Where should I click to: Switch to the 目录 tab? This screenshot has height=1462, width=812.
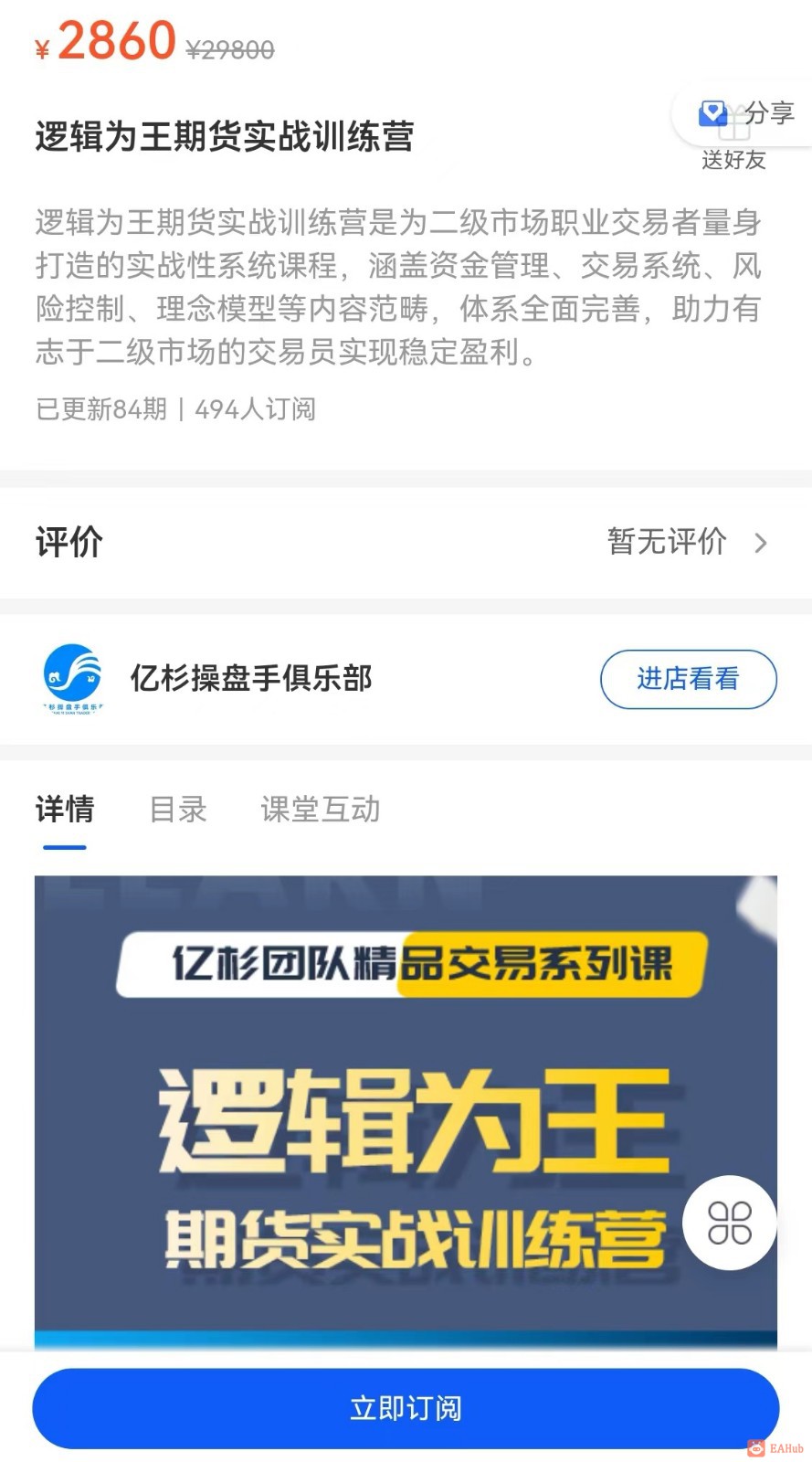click(178, 810)
